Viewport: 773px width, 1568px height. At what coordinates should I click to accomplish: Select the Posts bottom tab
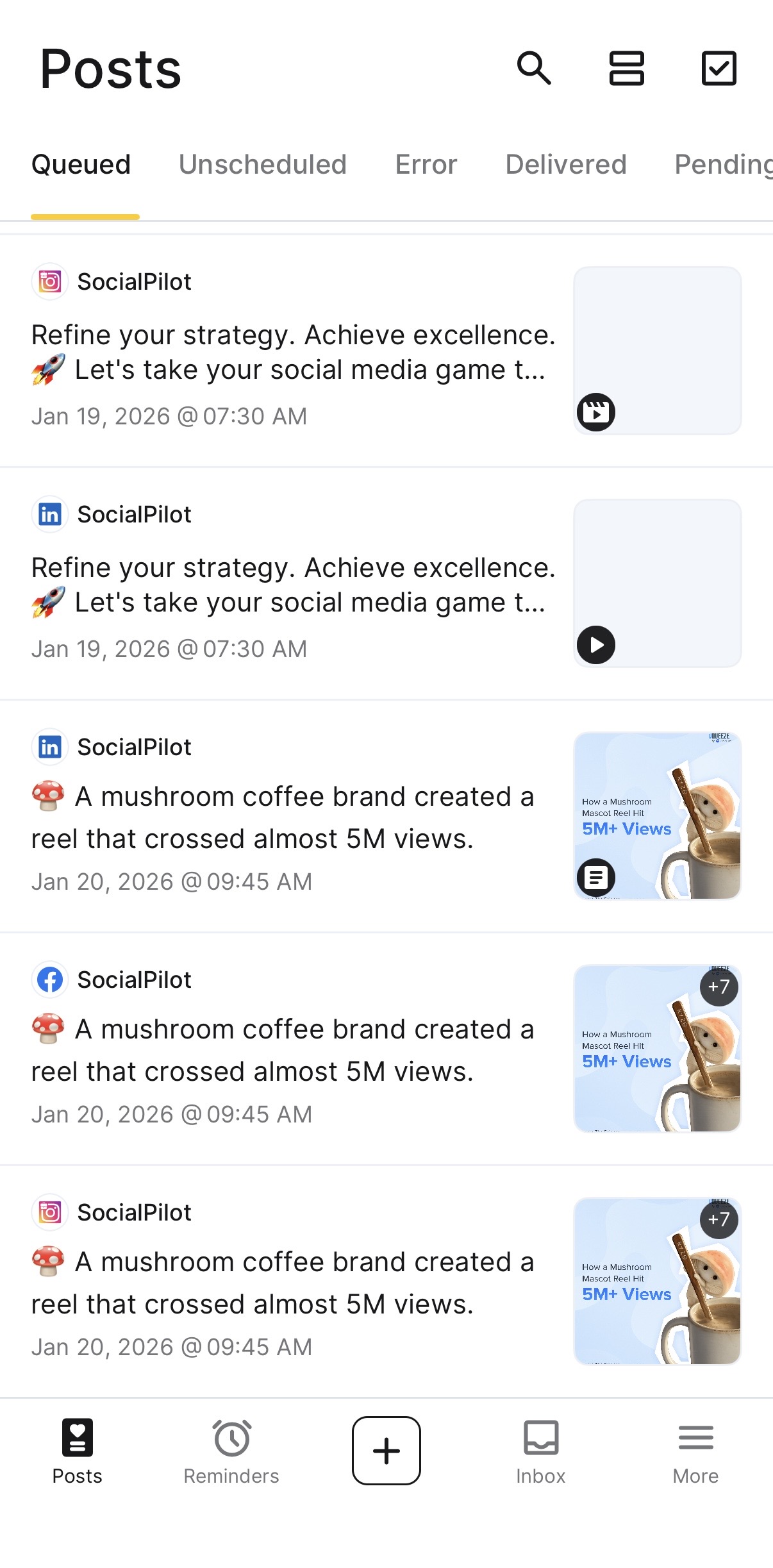click(x=77, y=1451)
